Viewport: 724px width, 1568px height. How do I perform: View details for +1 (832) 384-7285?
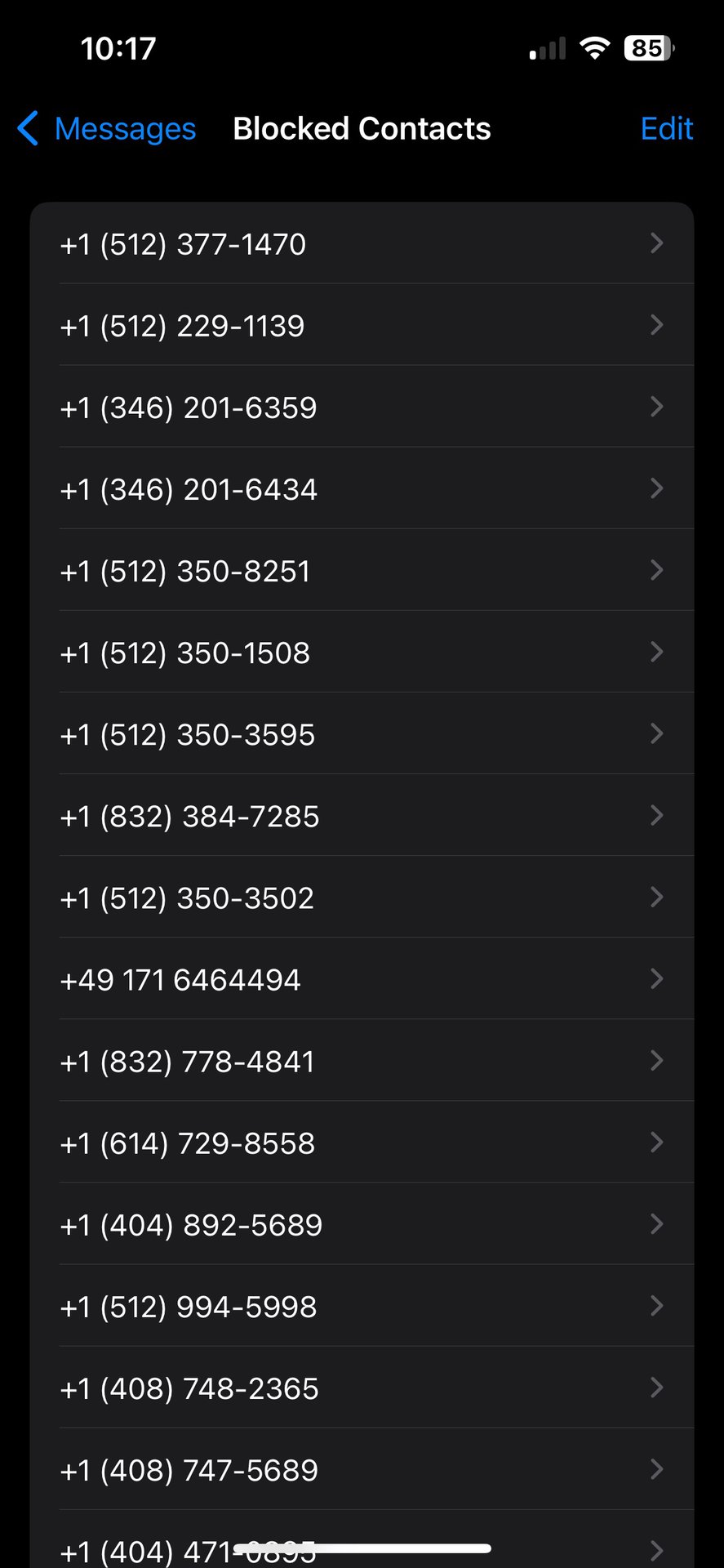[x=362, y=816]
